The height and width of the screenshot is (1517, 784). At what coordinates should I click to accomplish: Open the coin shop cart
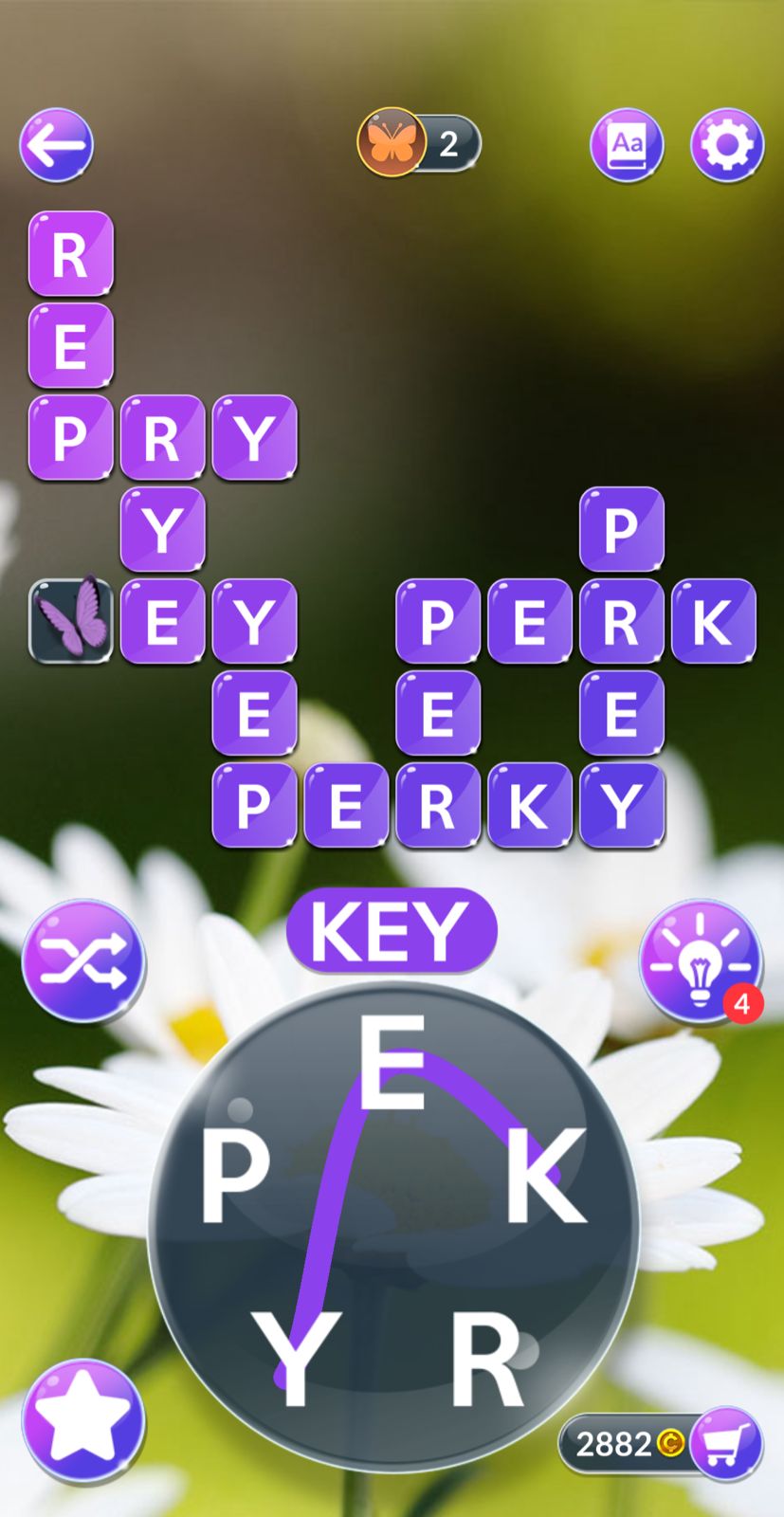(725, 1443)
